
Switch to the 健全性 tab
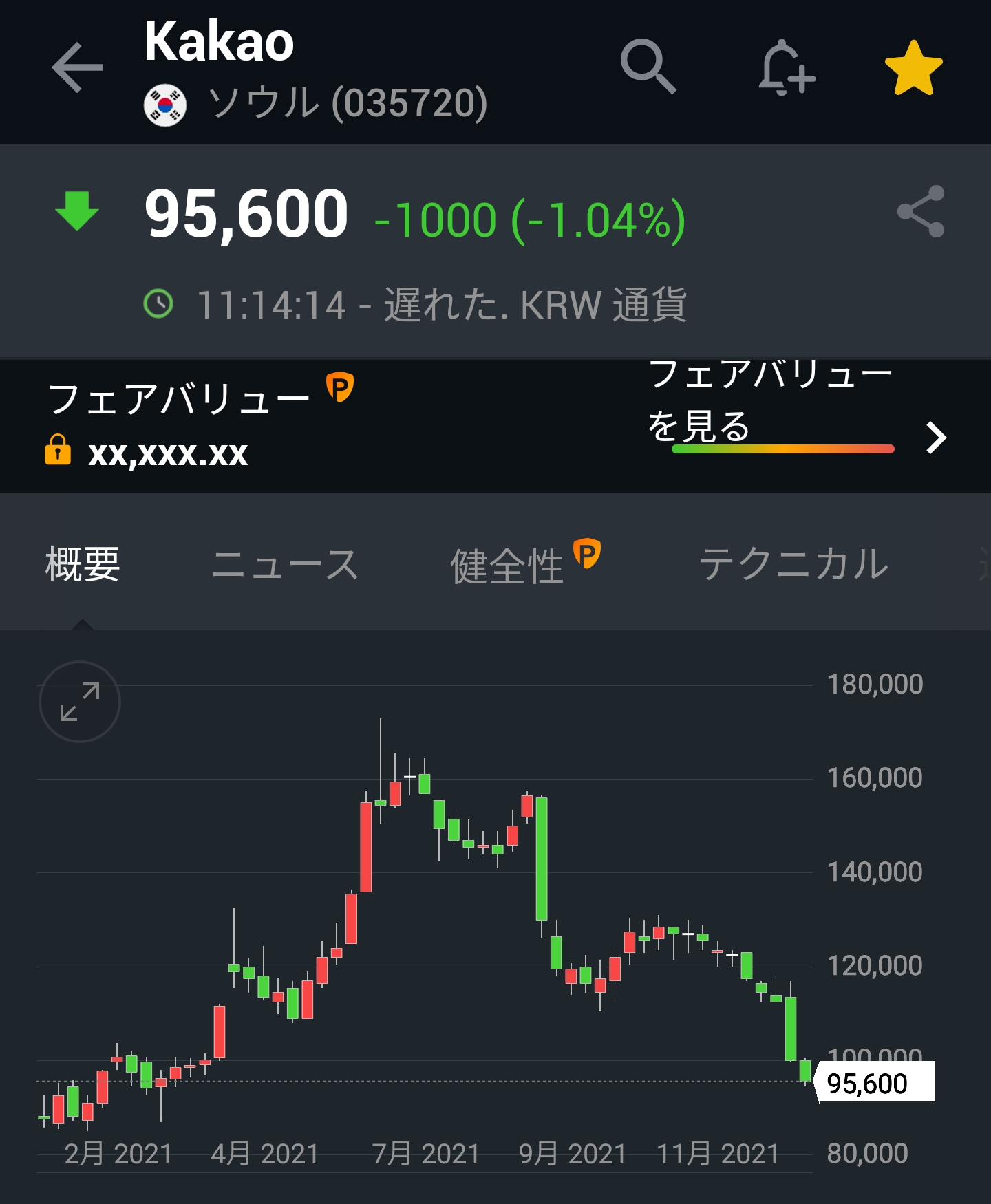coord(508,566)
